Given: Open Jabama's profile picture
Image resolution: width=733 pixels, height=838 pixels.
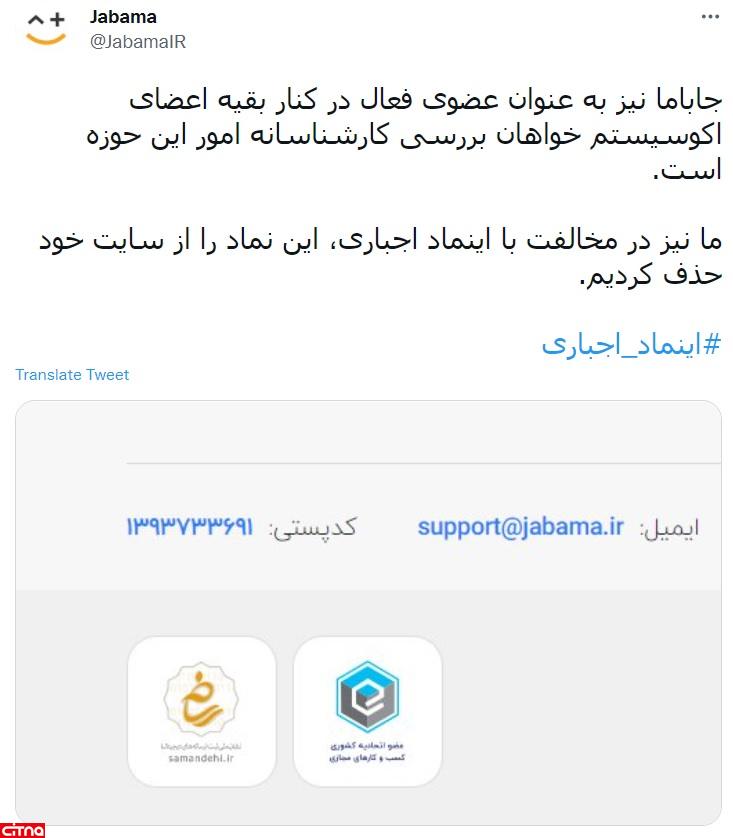Looking at the screenshot, I should pos(46,27).
